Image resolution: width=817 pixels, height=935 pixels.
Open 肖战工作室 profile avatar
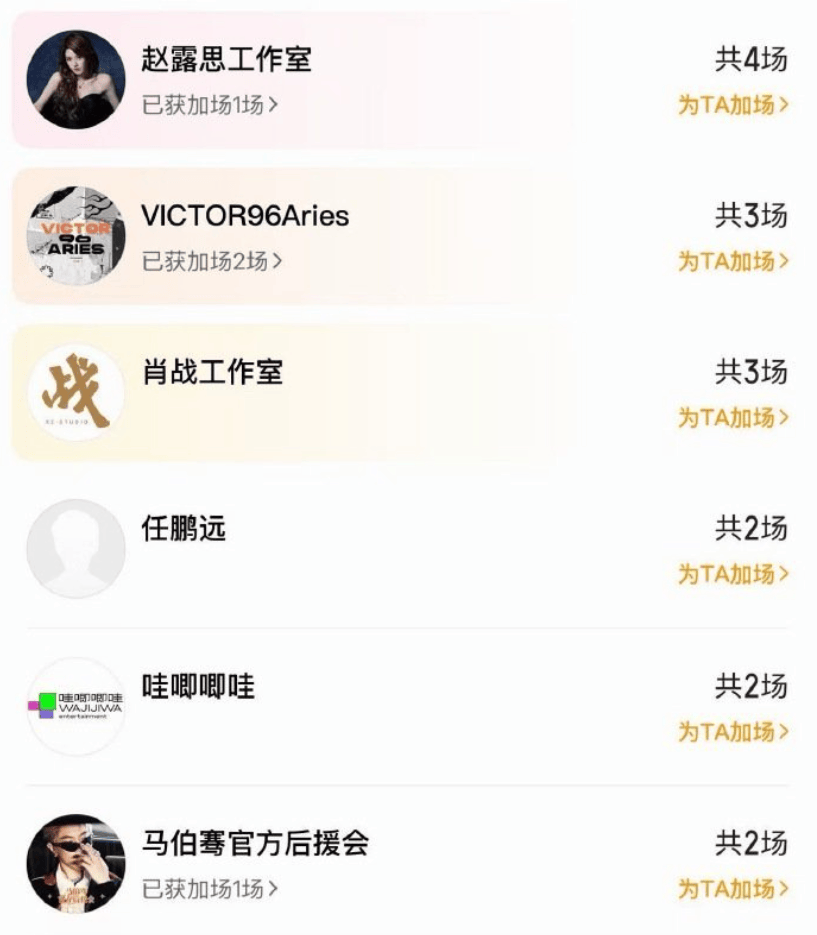click(x=76, y=392)
